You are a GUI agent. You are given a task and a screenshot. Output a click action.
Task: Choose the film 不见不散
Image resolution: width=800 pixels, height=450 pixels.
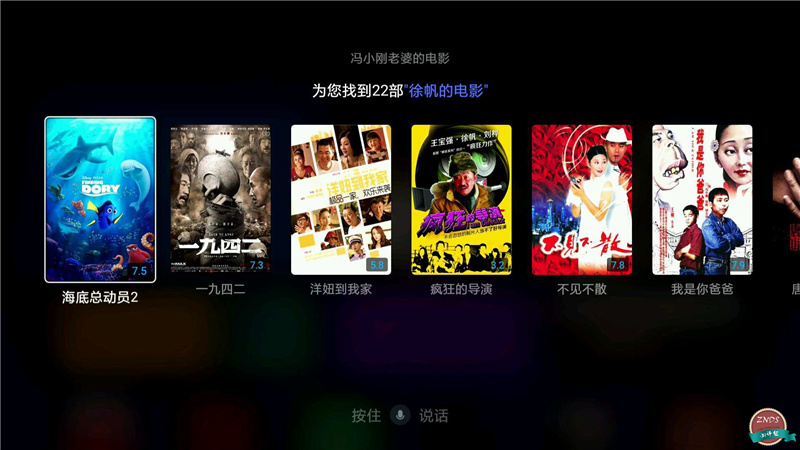click(582, 200)
